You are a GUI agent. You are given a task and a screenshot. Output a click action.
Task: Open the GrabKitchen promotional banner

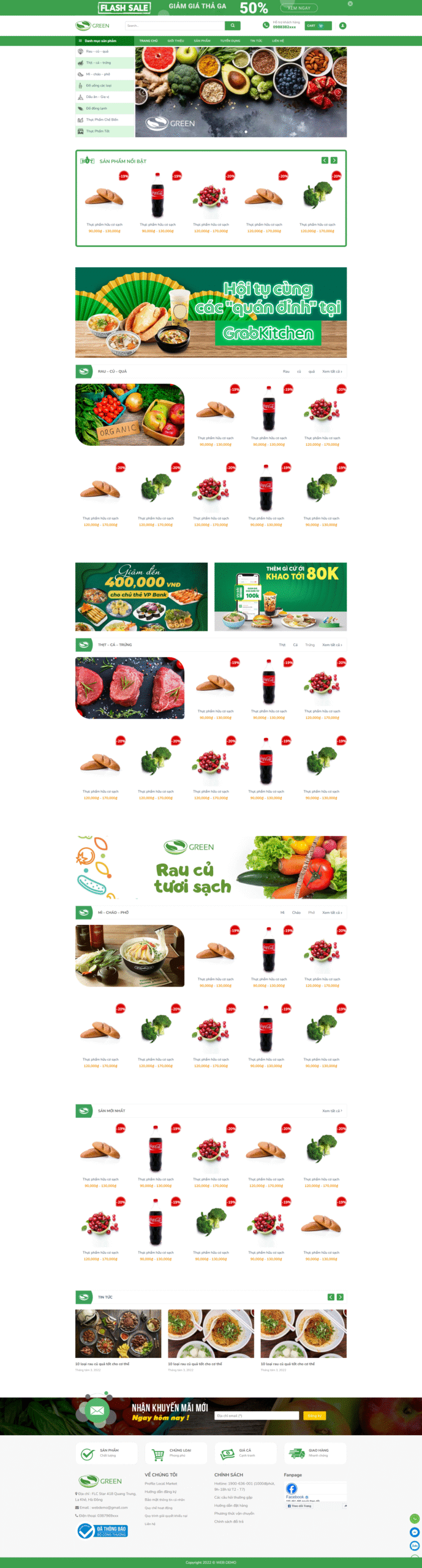[211, 312]
